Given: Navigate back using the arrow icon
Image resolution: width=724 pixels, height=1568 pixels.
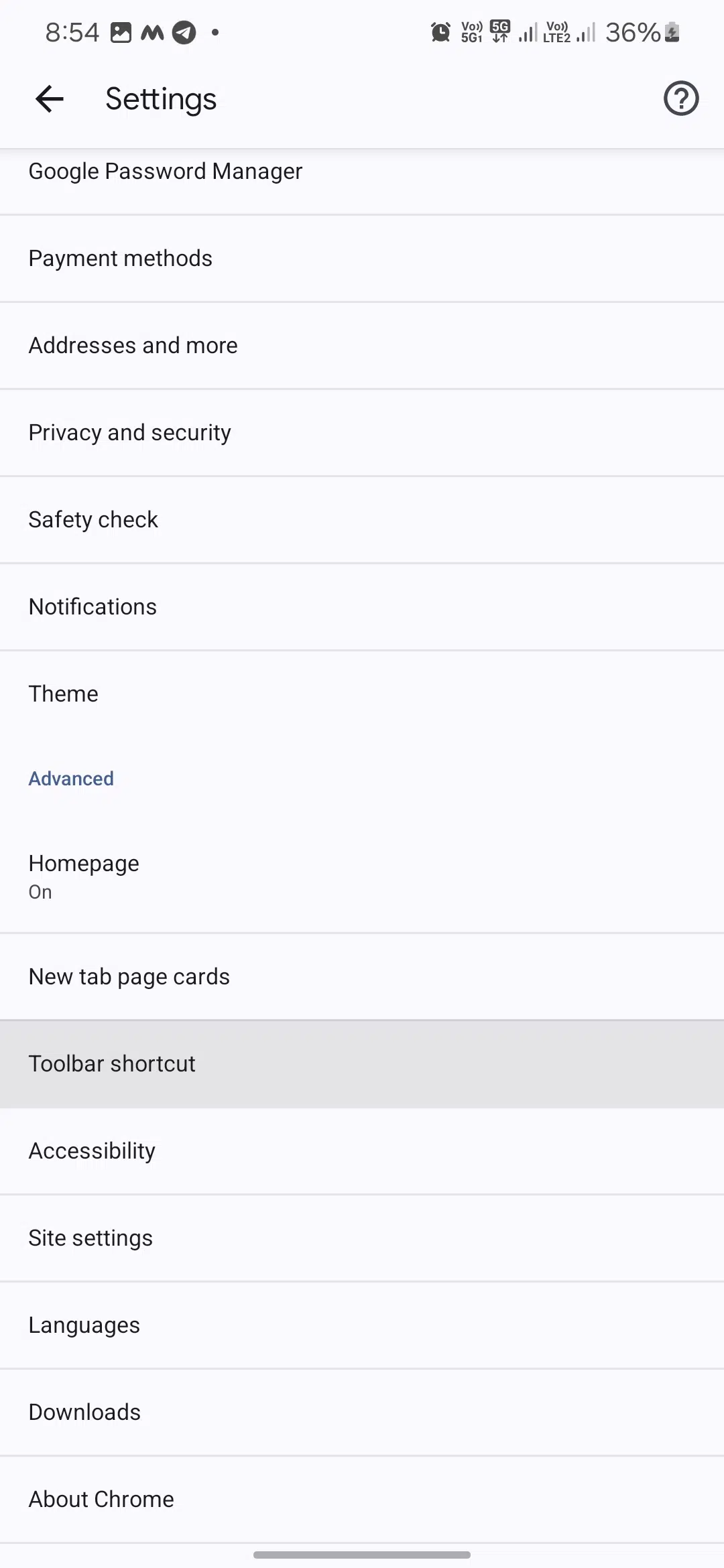Looking at the screenshot, I should pyautogui.click(x=49, y=99).
